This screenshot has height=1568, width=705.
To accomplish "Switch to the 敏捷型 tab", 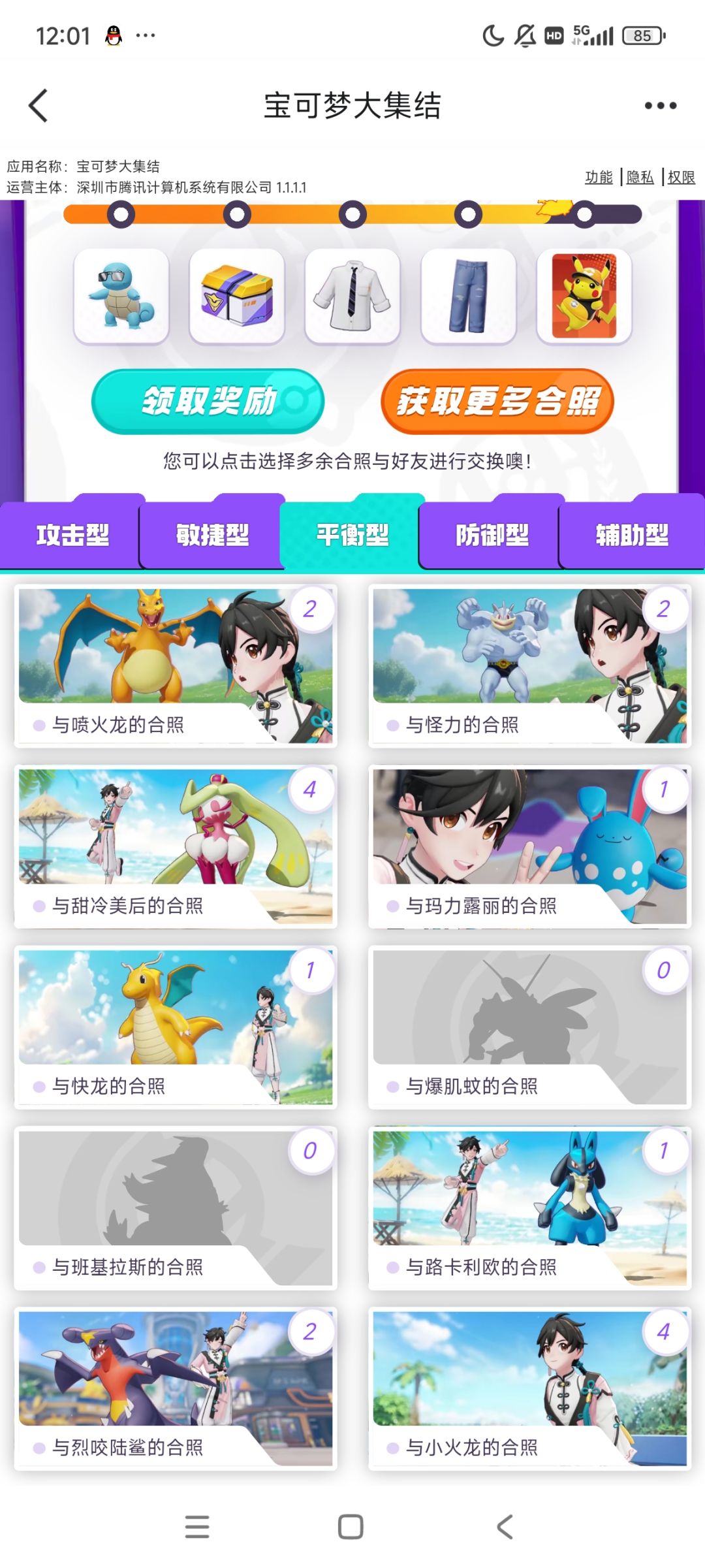I will 212,534.
